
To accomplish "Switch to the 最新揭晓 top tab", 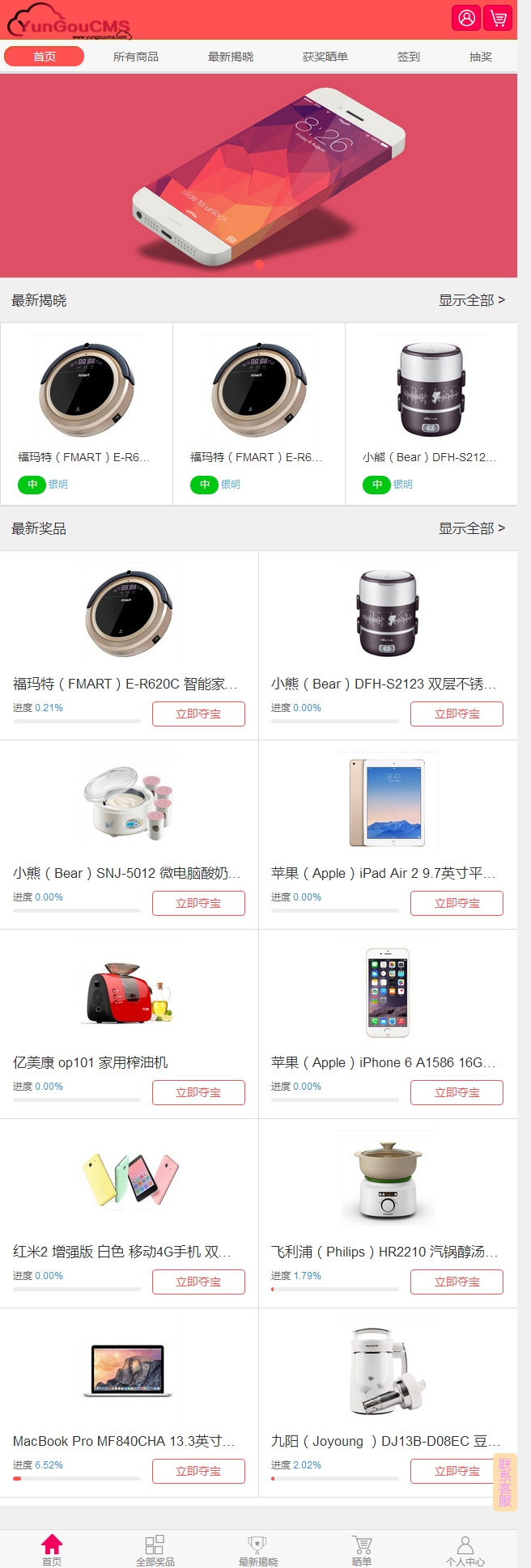I will pyautogui.click(x=231, y=57).
